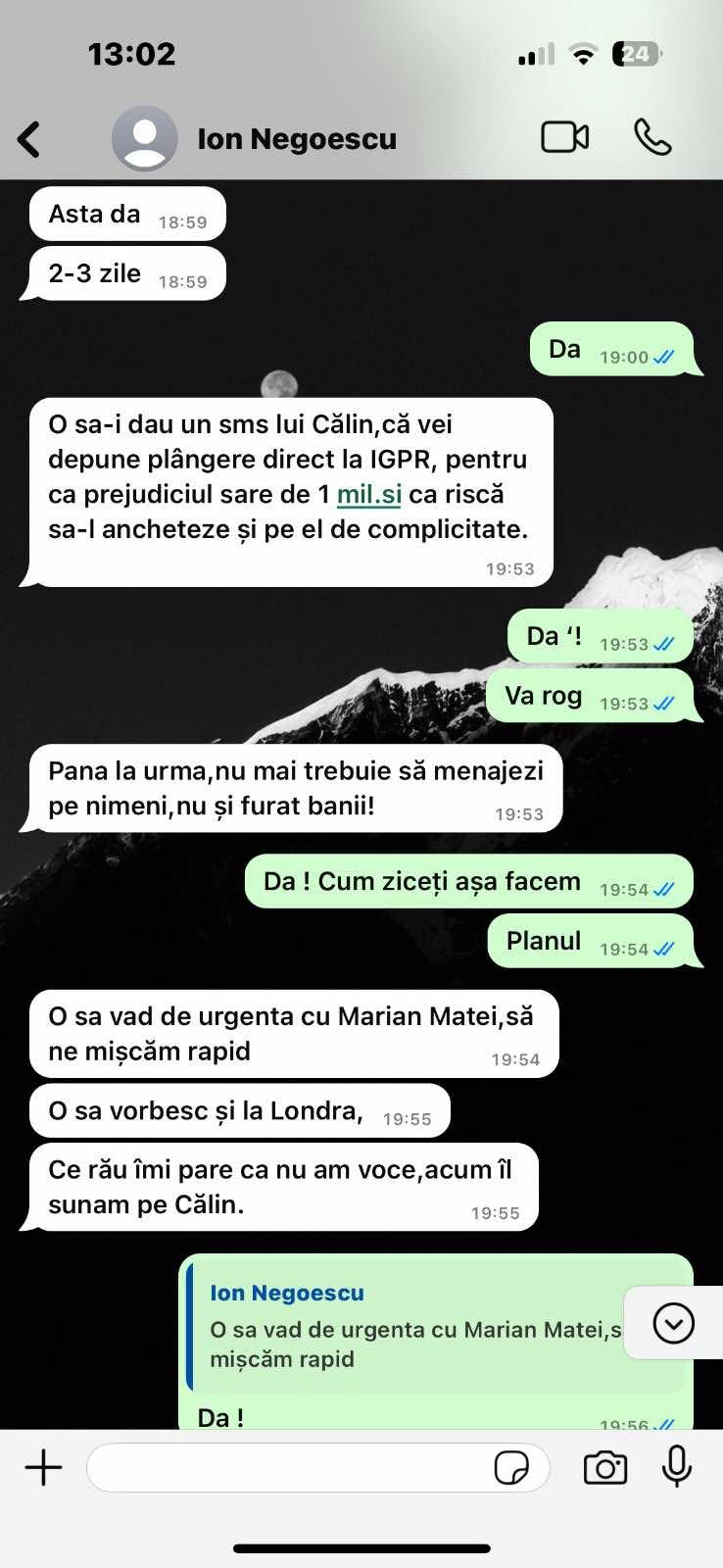Open the mil.si link in the message

coord(368,495)
